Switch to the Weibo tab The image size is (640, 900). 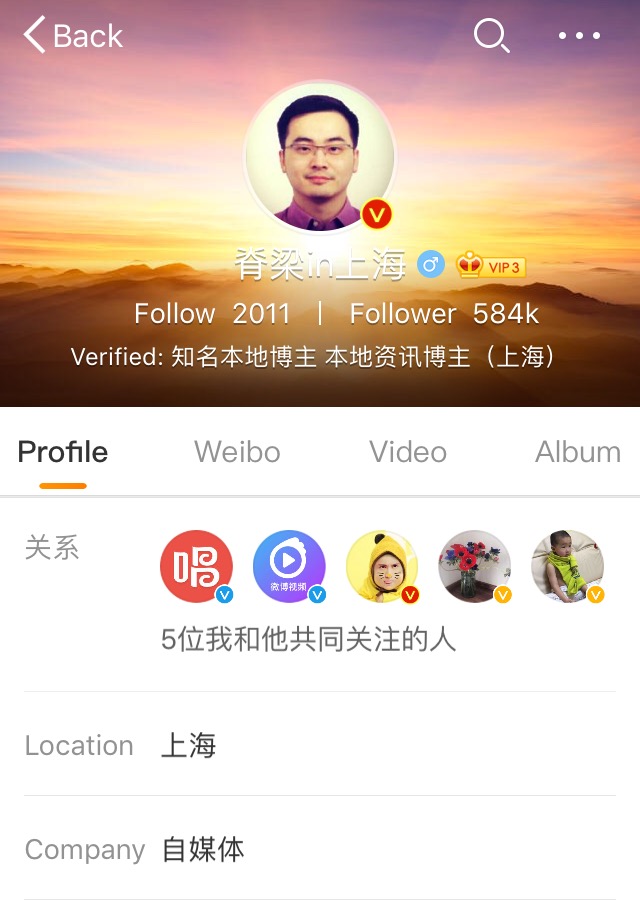237,452
